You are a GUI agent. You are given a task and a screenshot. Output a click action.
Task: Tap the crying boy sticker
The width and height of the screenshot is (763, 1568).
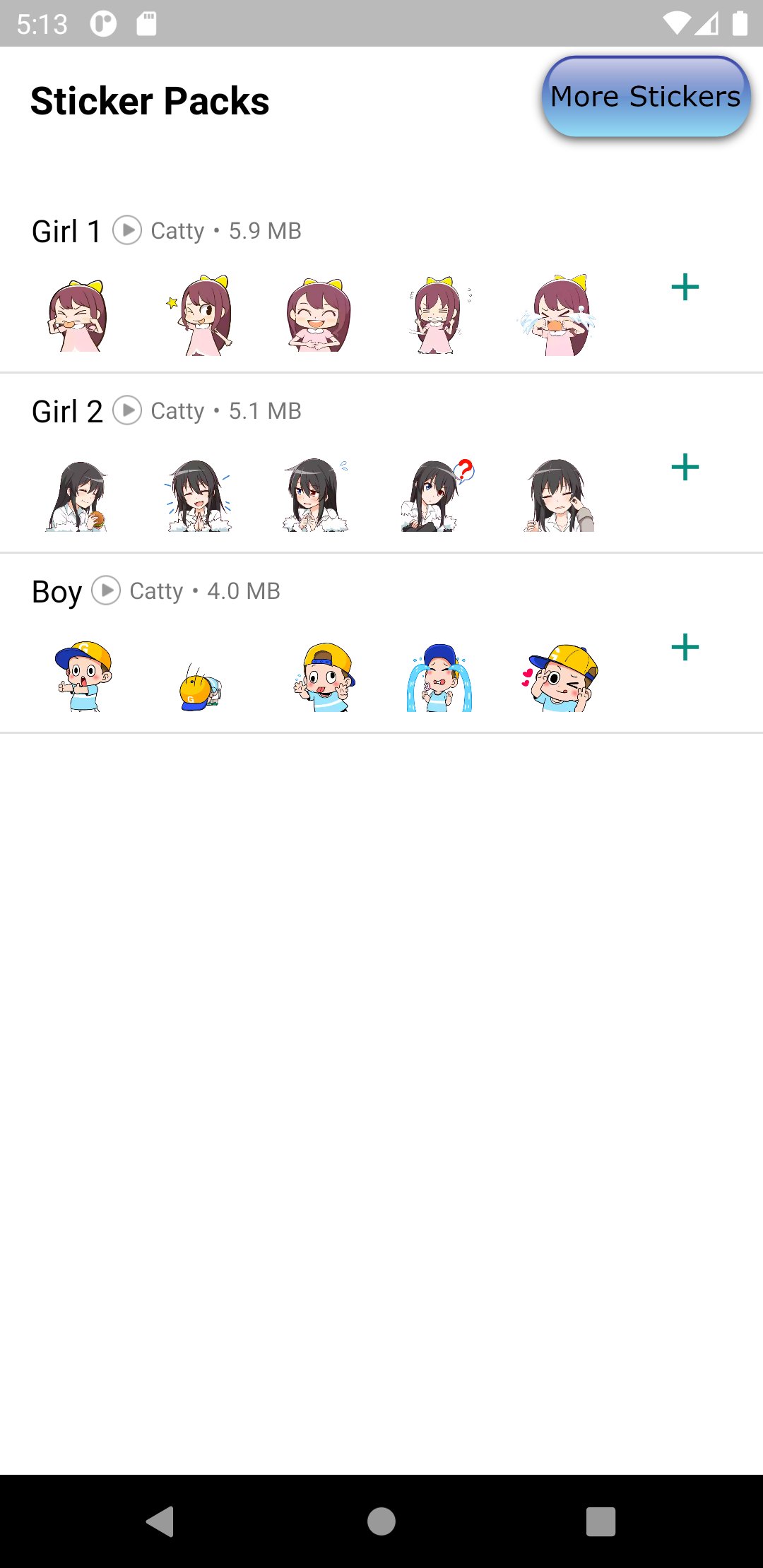[x=438, y=676]
